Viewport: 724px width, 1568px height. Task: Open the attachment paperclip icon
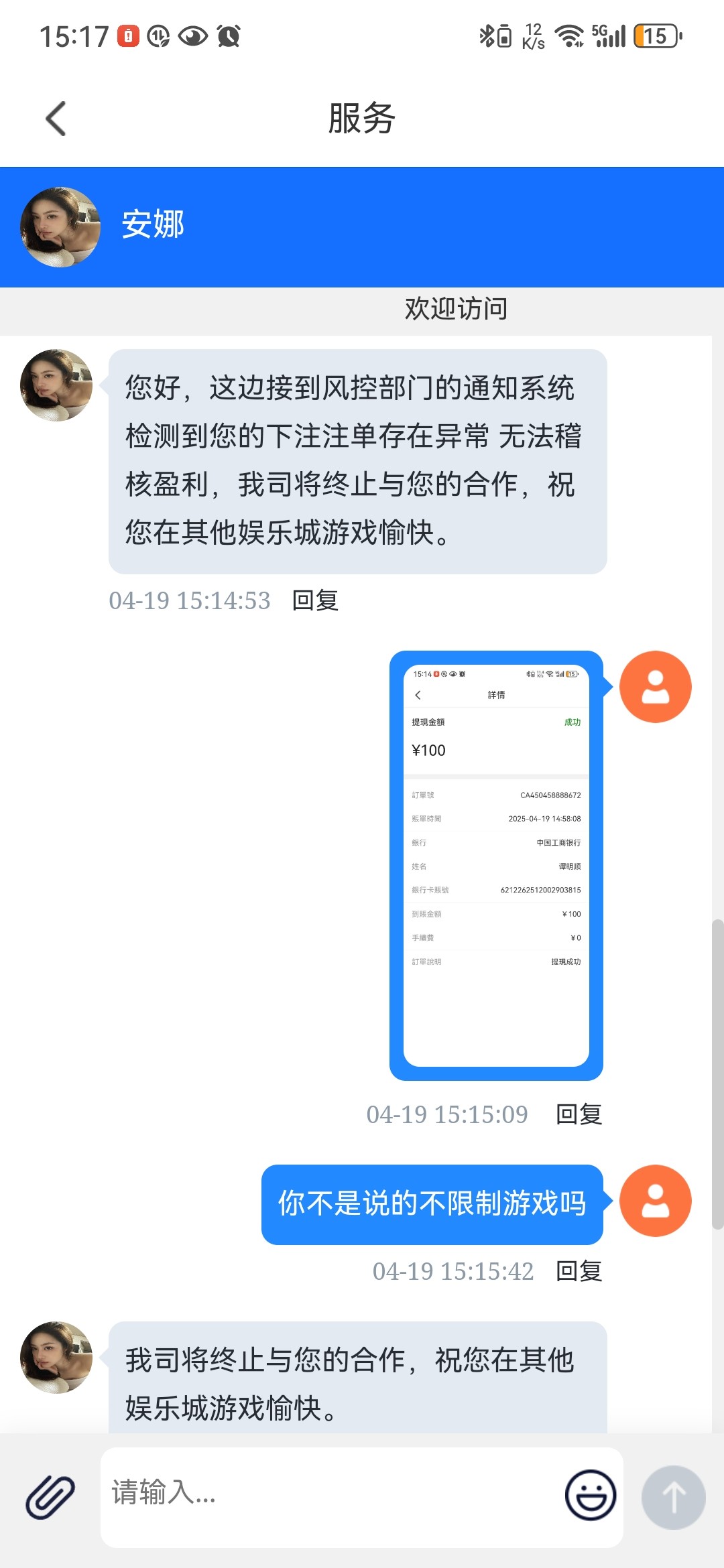50,1496
